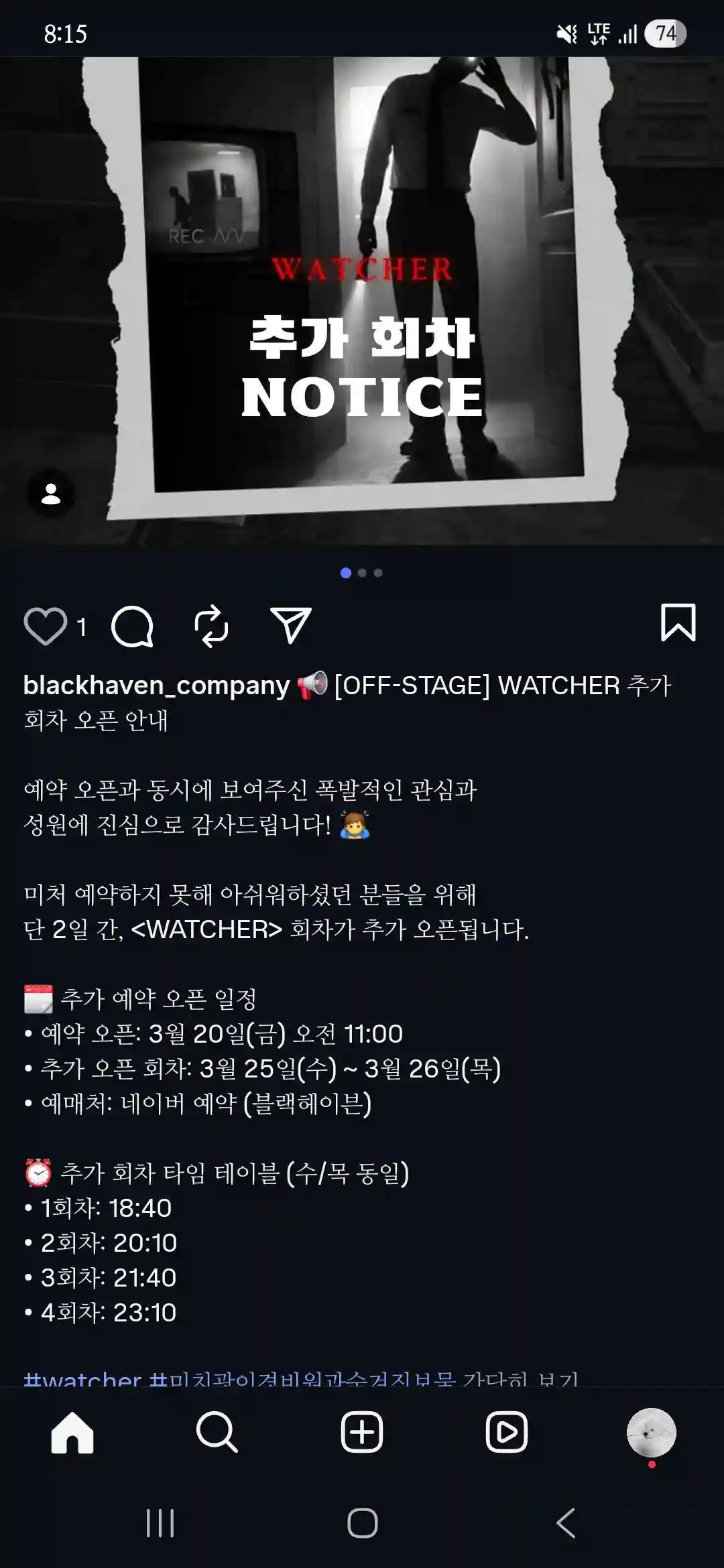Open comments on the WATCHER post
This screenshot has width=724, height=1568.
click(132, 627)
